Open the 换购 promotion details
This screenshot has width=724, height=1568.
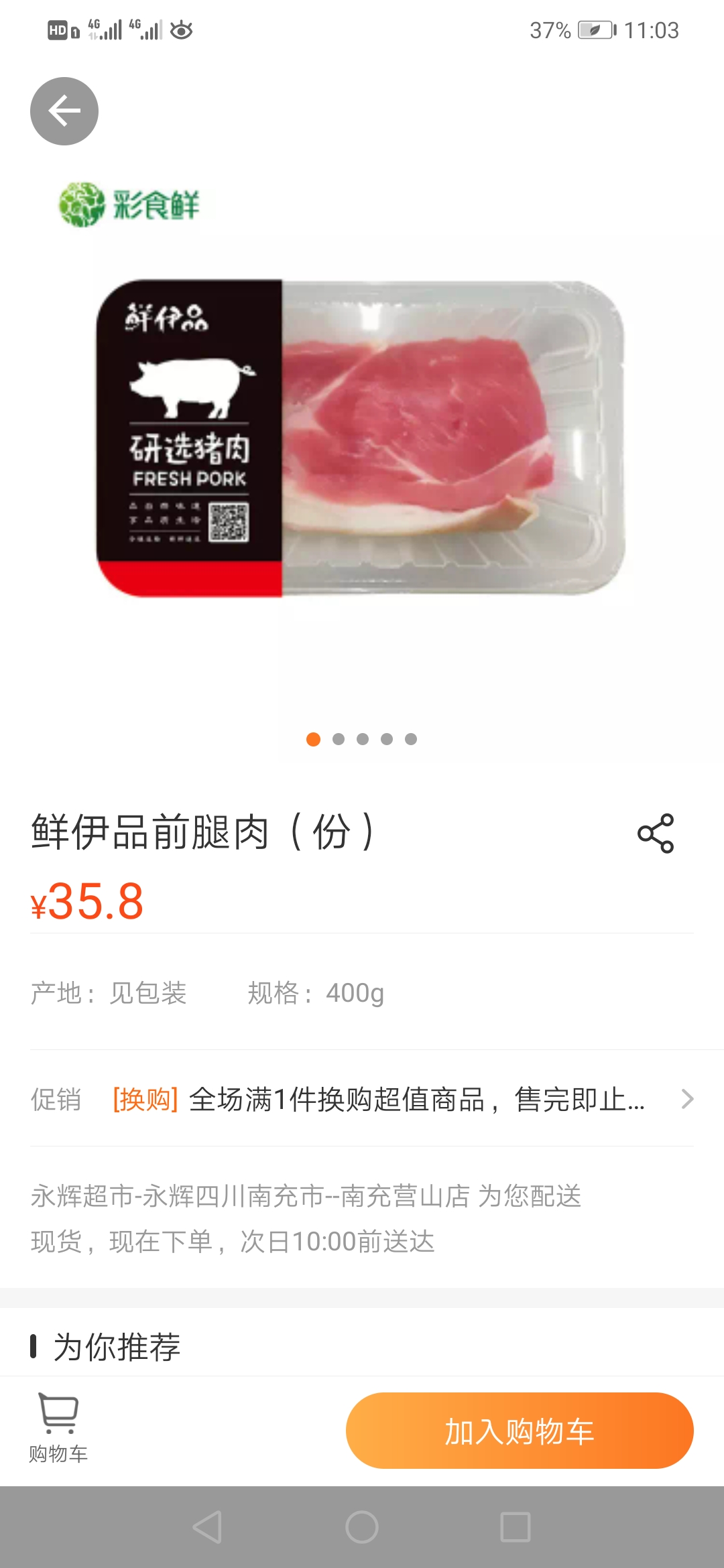pos(402,1099)
